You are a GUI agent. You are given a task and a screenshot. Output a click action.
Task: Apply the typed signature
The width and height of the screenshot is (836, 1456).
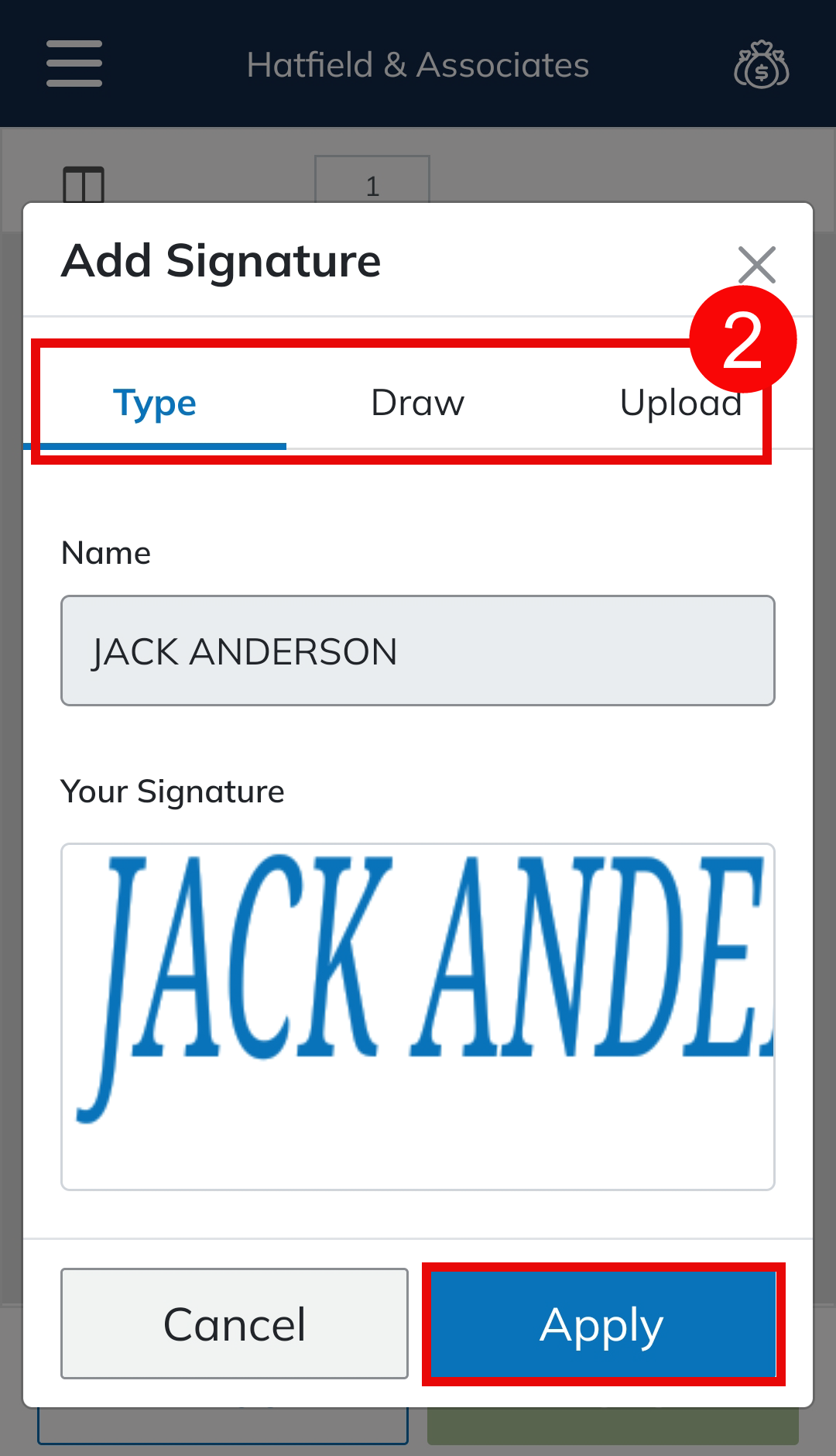(x=603, y=1324)
